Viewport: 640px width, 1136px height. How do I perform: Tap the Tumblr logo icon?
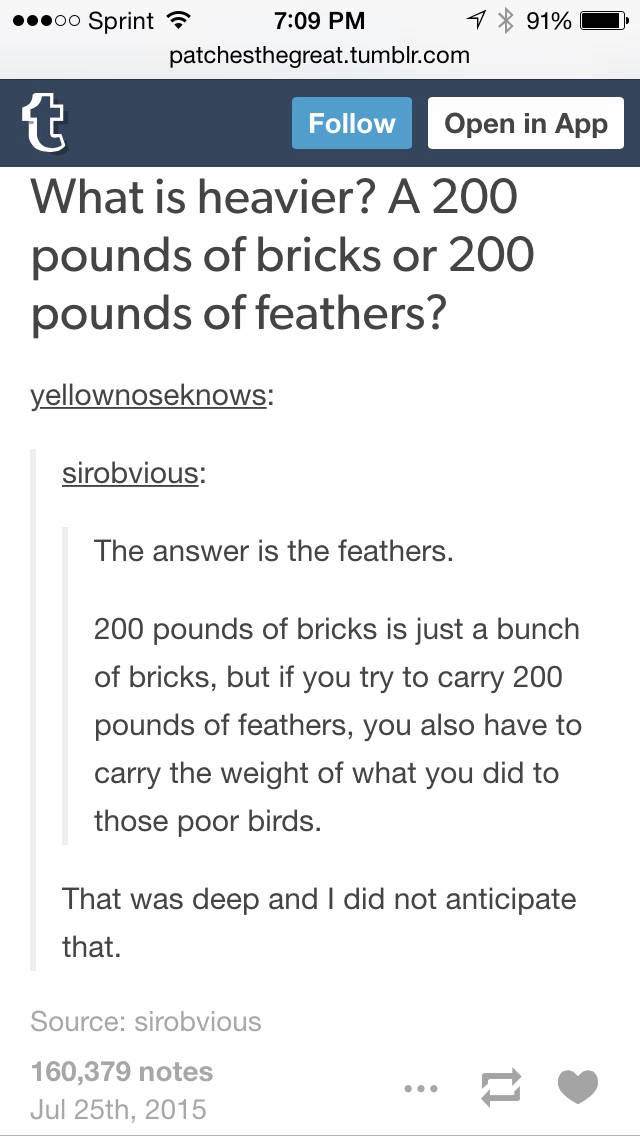point(41,122)
